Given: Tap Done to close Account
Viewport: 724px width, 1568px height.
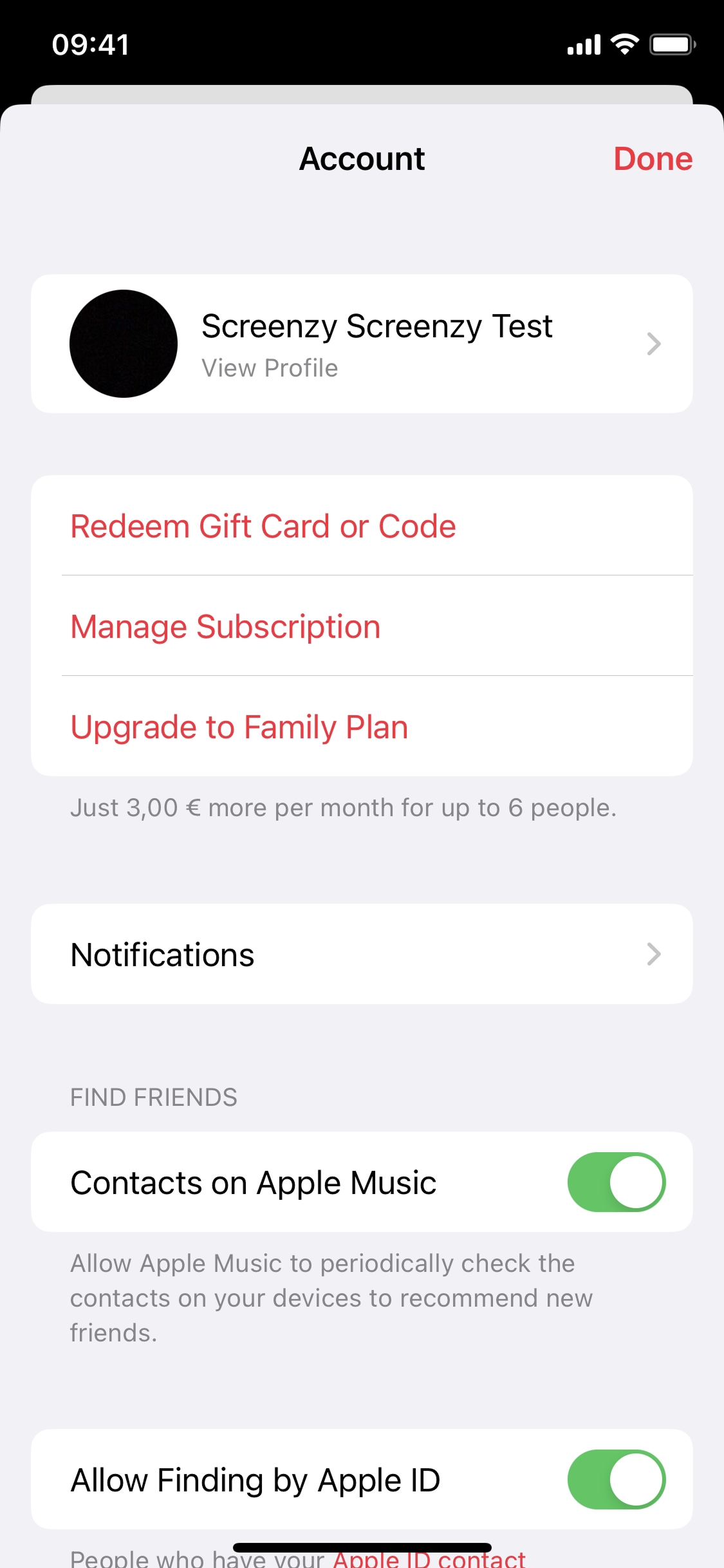Looking at the screenshot, I should click(x=652, y=159).
